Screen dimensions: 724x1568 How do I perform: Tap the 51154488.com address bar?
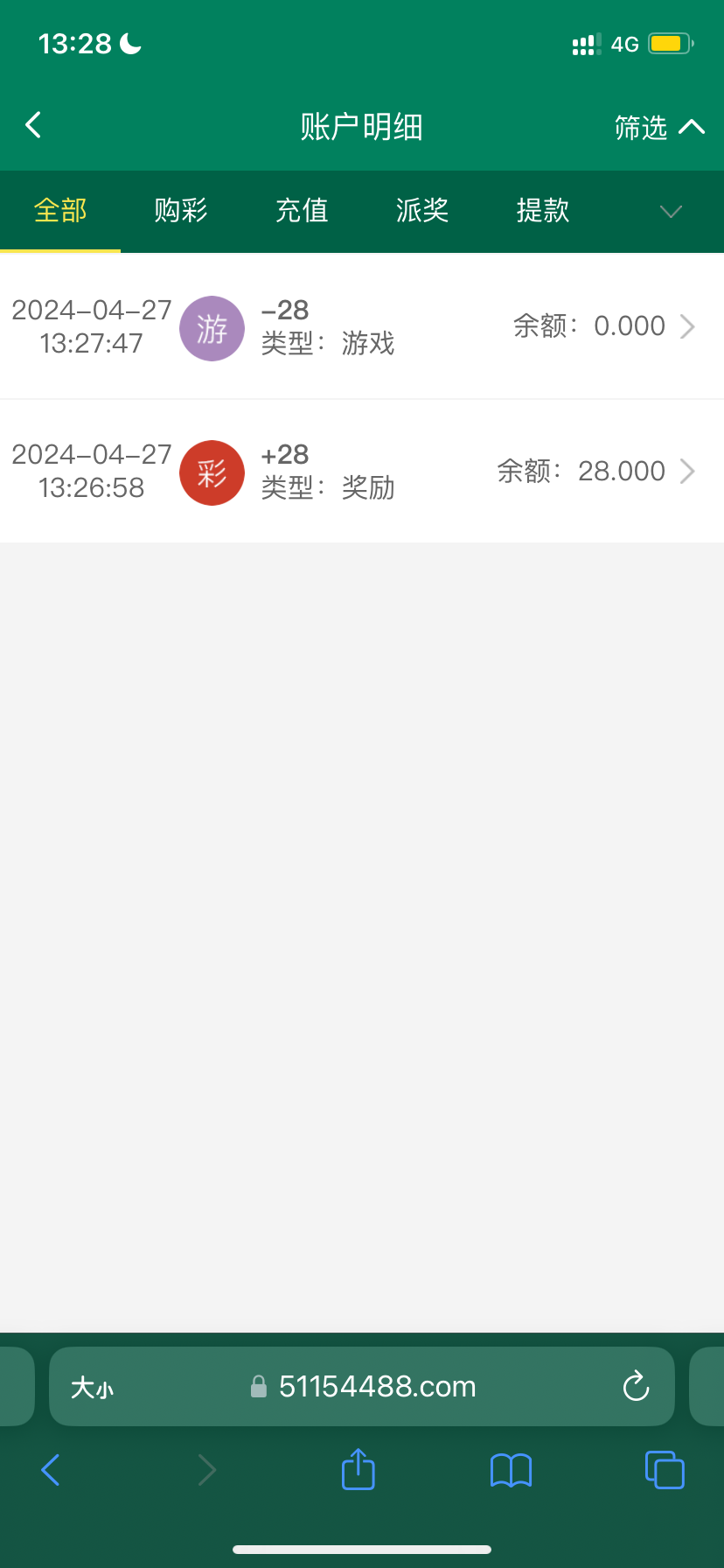click(x=362, y=1386)
